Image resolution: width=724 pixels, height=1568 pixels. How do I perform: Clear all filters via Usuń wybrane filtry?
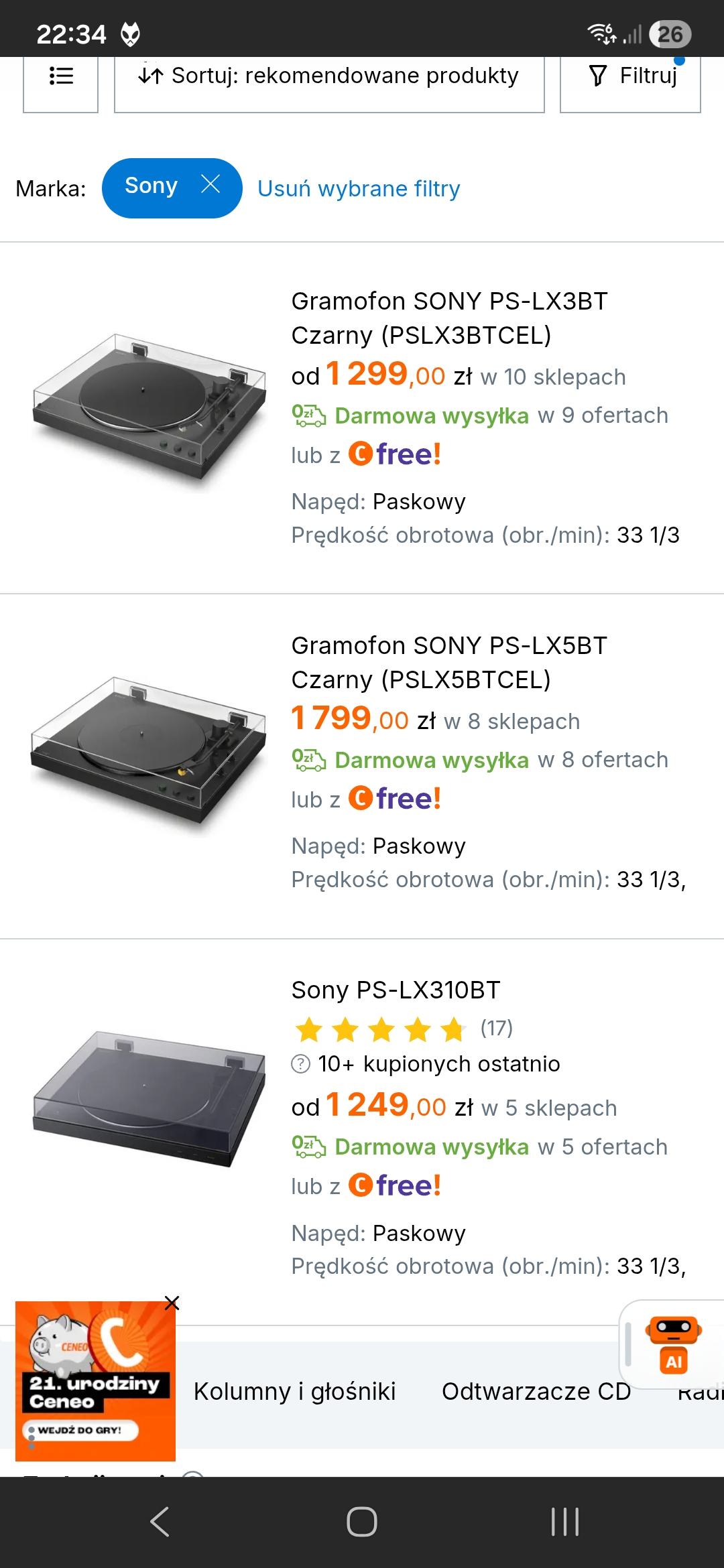359,189
